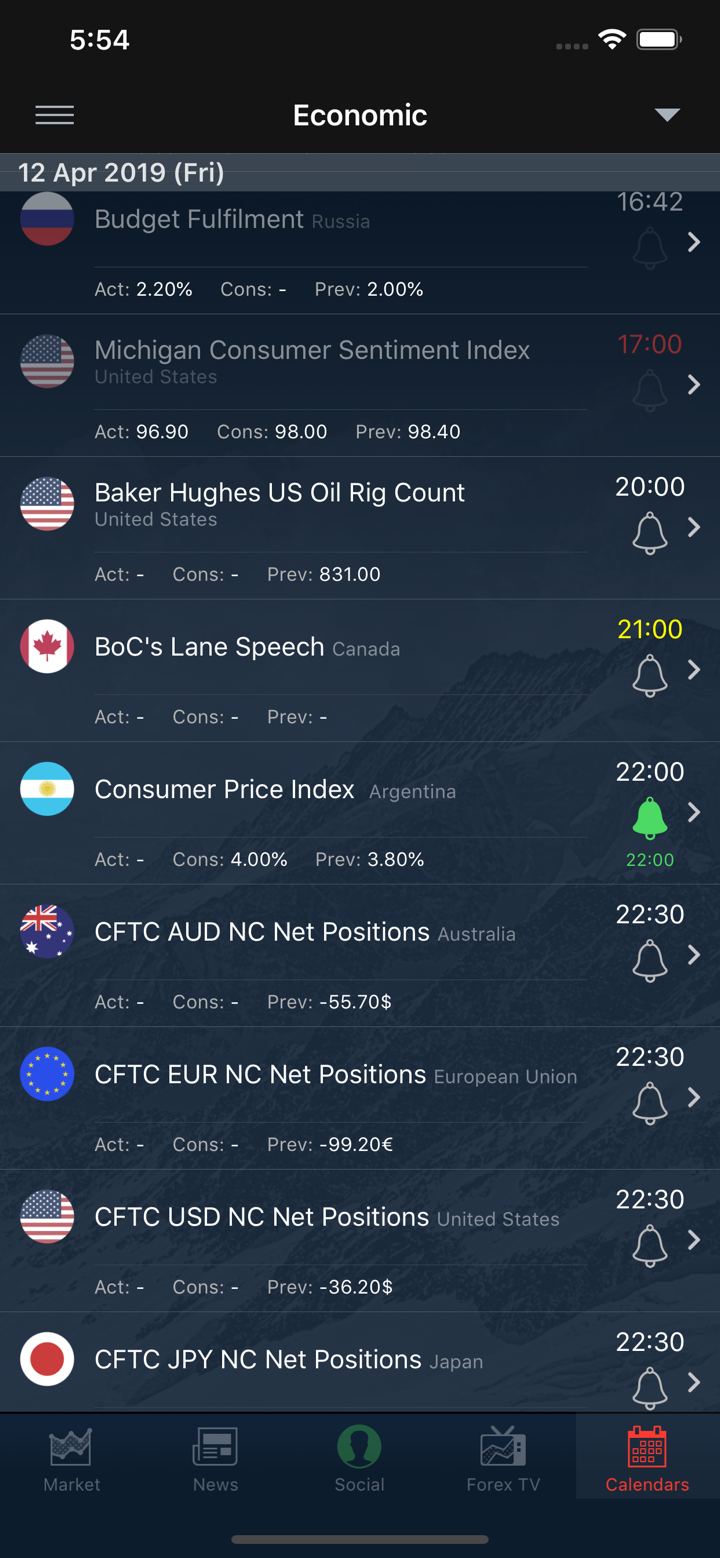Set alert bell for CFTC AUD NC Net Positions
The height and width of the screenshot is (1558, 720).
[x=650, y=960]
